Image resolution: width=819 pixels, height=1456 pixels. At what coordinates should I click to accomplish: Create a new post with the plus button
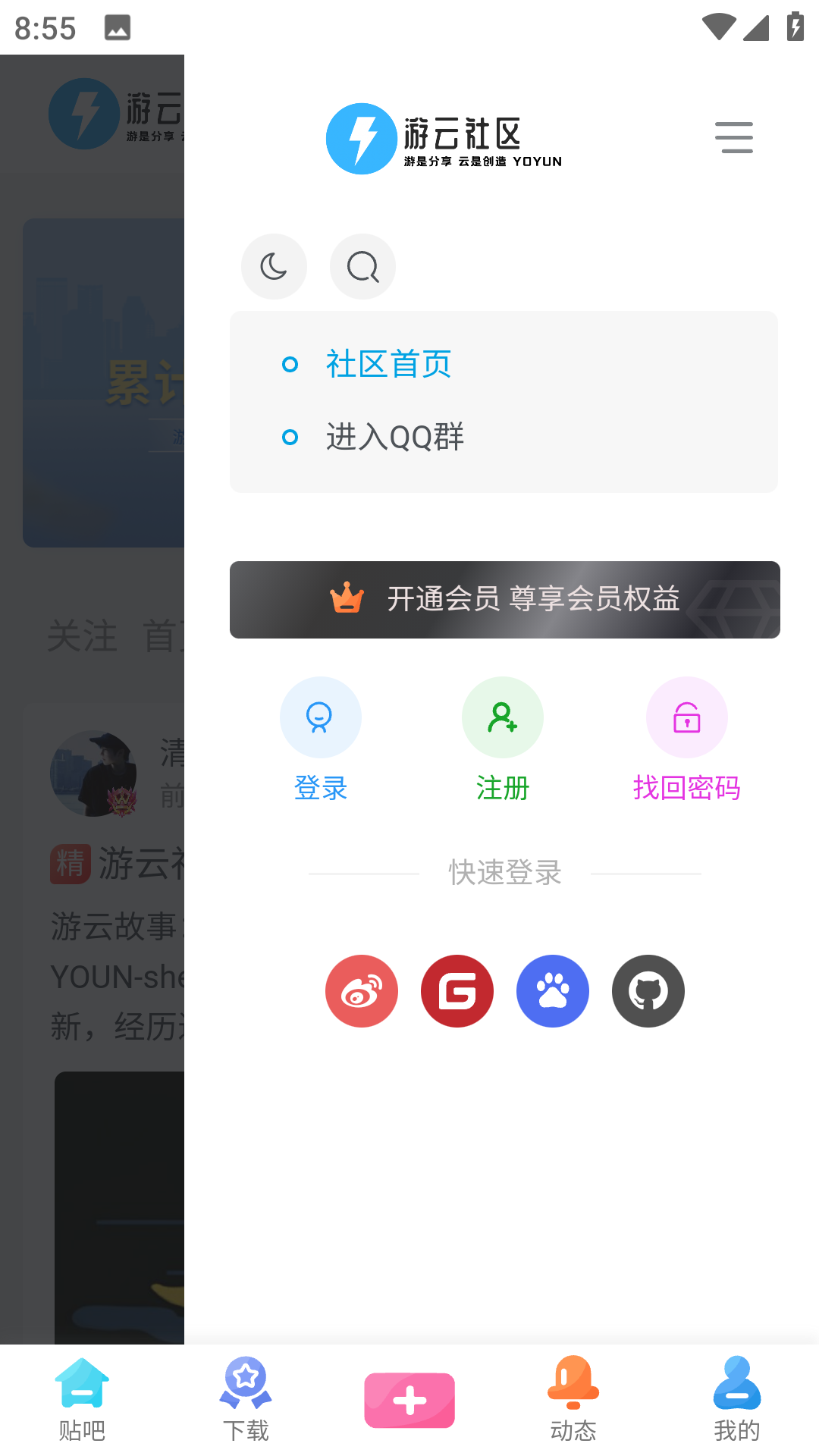pos(409,1400)
